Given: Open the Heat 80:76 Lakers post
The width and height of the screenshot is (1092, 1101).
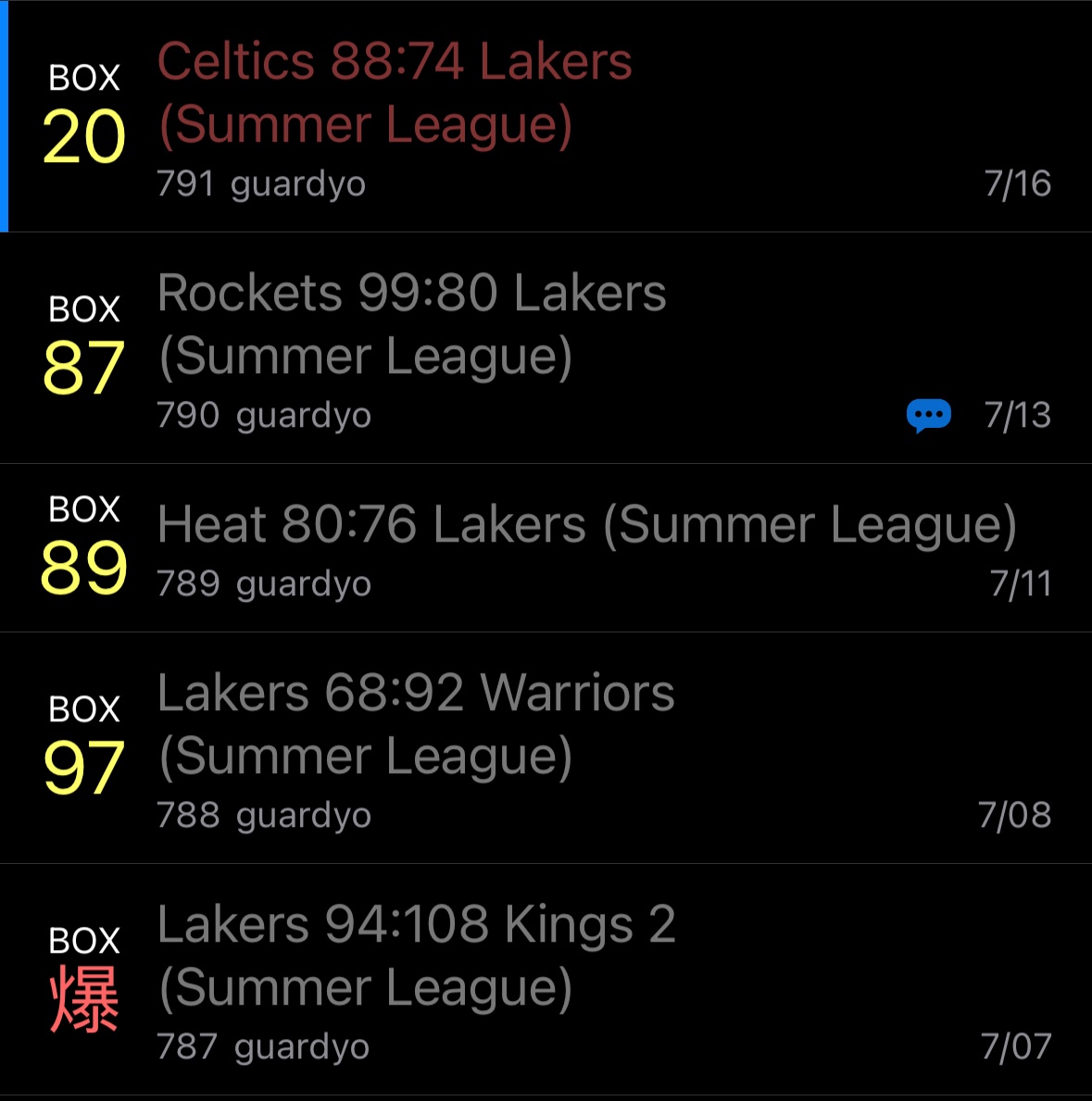Looking at the screenshot, I should pos(586,525).
